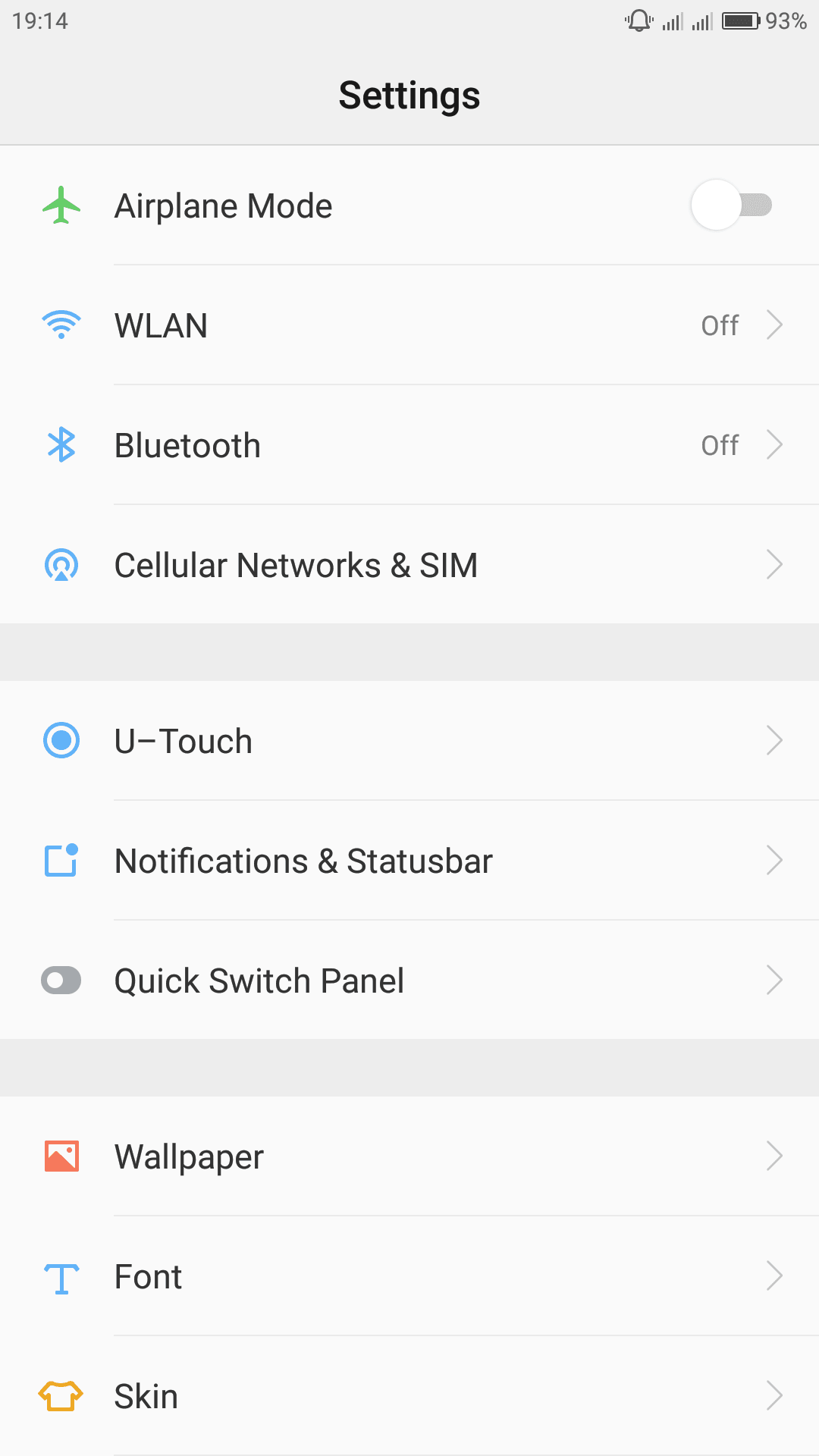Open U-Touch settings
Image resolution: width=819 pixels, height=1456 pixels.
tap(409, 741)
